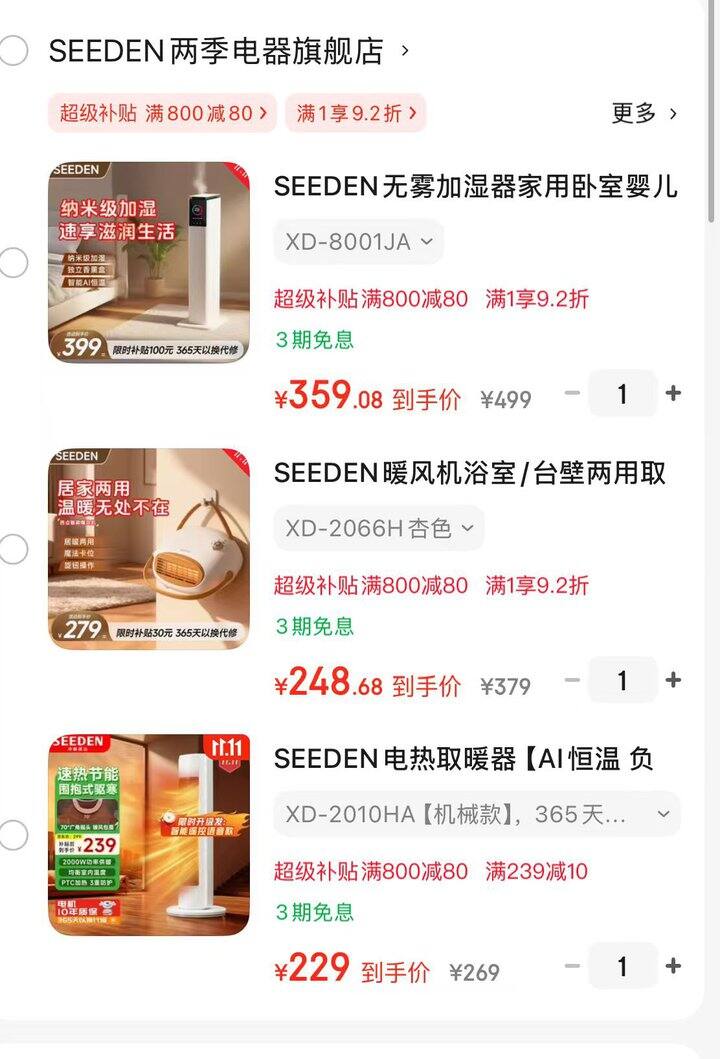Open the XD-8001JA variant dropdown
720x1059 pixels.
click(358, 242)
